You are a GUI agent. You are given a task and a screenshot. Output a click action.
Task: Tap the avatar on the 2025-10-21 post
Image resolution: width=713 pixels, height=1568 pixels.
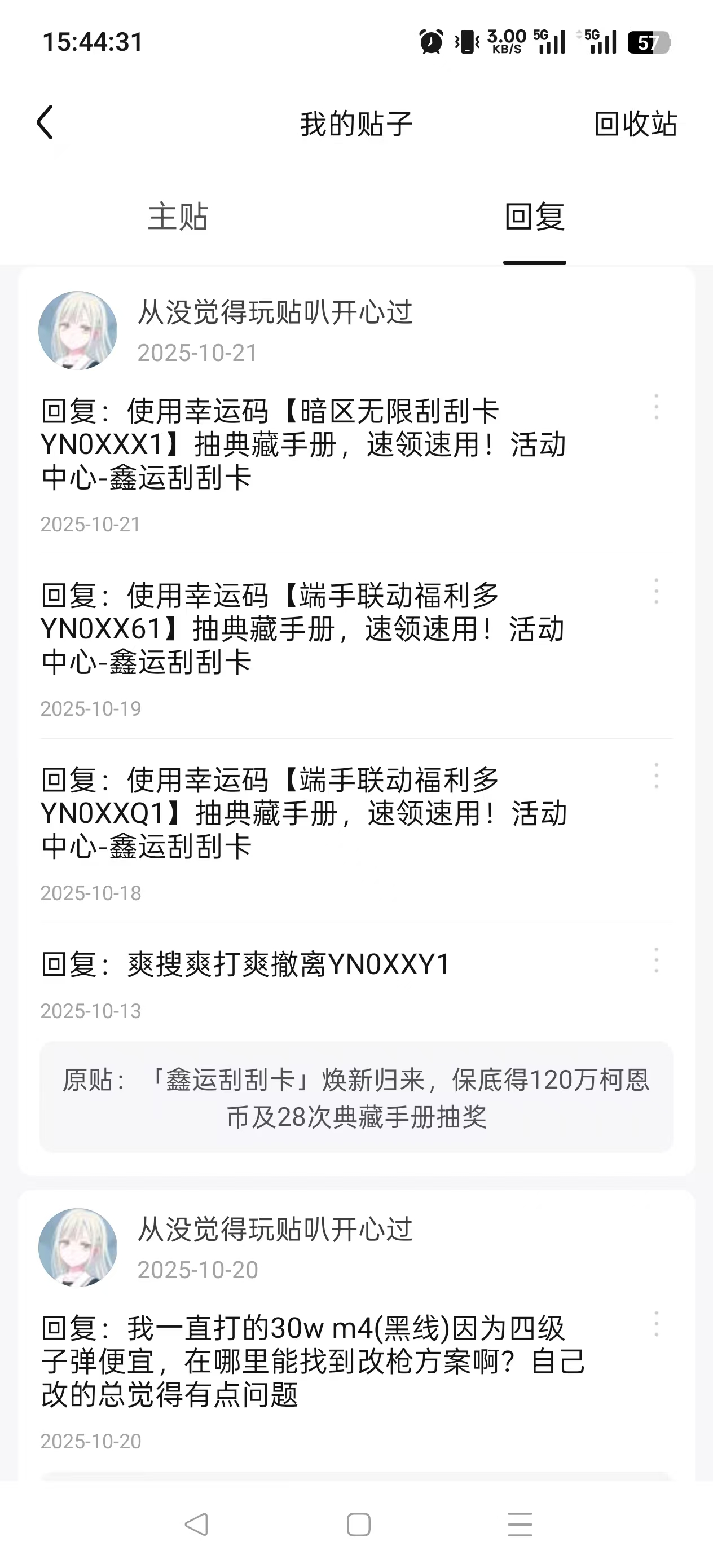point(78,331)
